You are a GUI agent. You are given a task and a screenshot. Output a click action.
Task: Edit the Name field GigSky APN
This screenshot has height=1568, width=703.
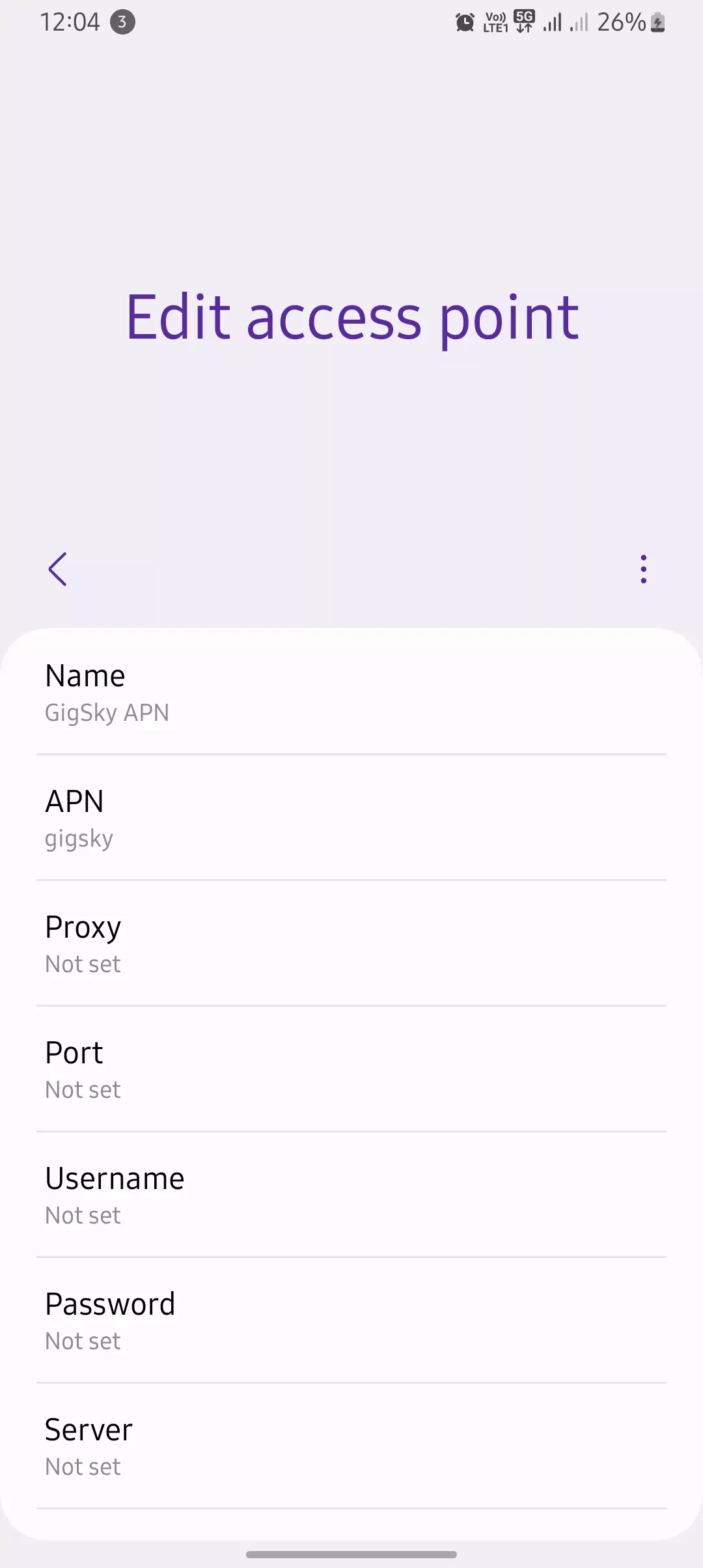pos(351,693)
